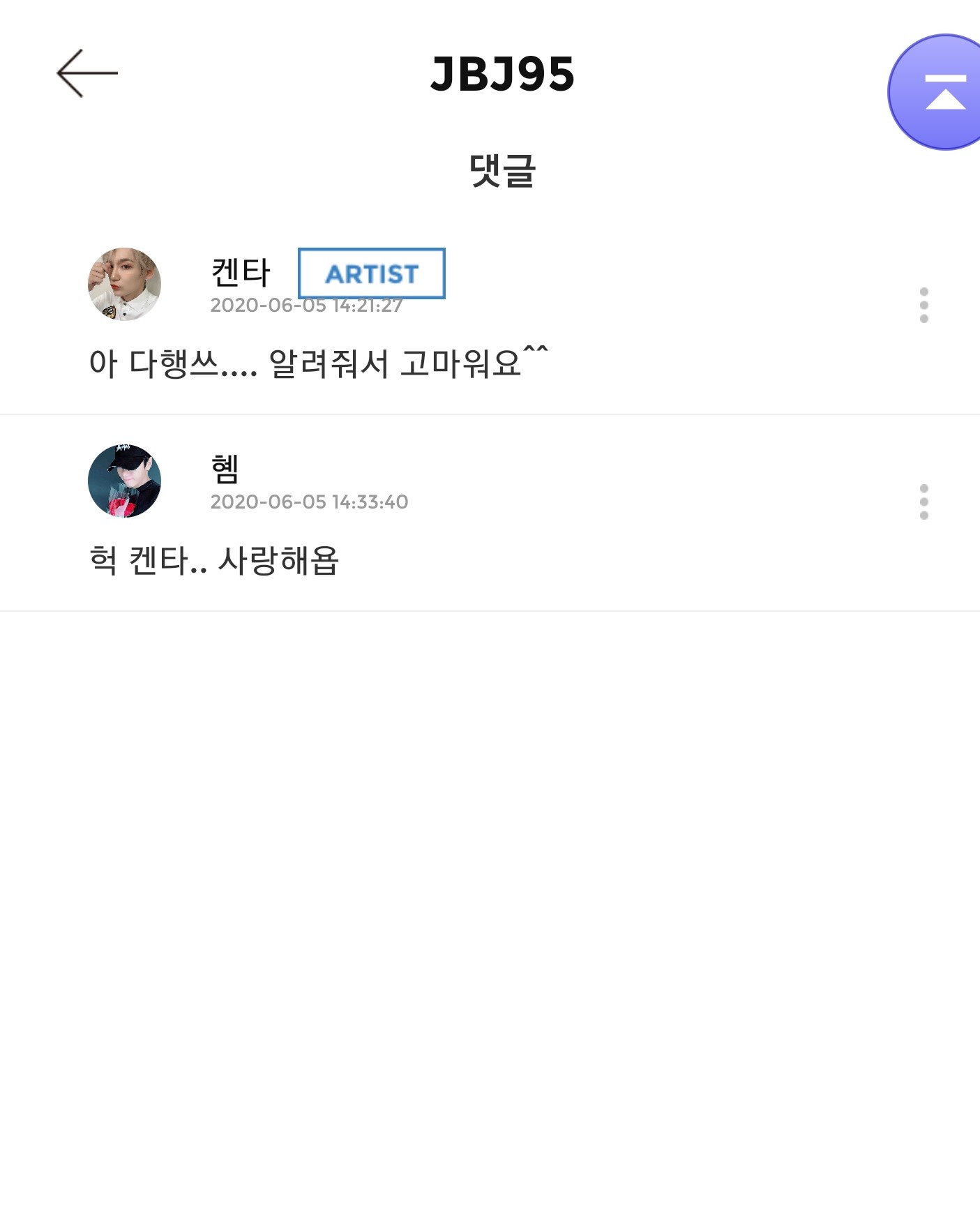Tap the ARTIST verification marker
Image resolution: width=980 pixels, height=1218 pixels.
pyautogui.click(x=371, y=274)
